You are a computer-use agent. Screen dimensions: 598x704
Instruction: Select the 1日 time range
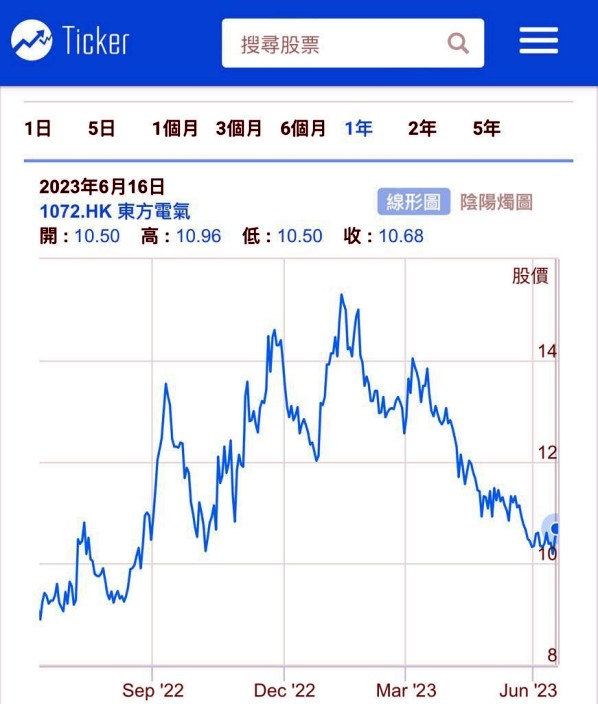[38, 128]
